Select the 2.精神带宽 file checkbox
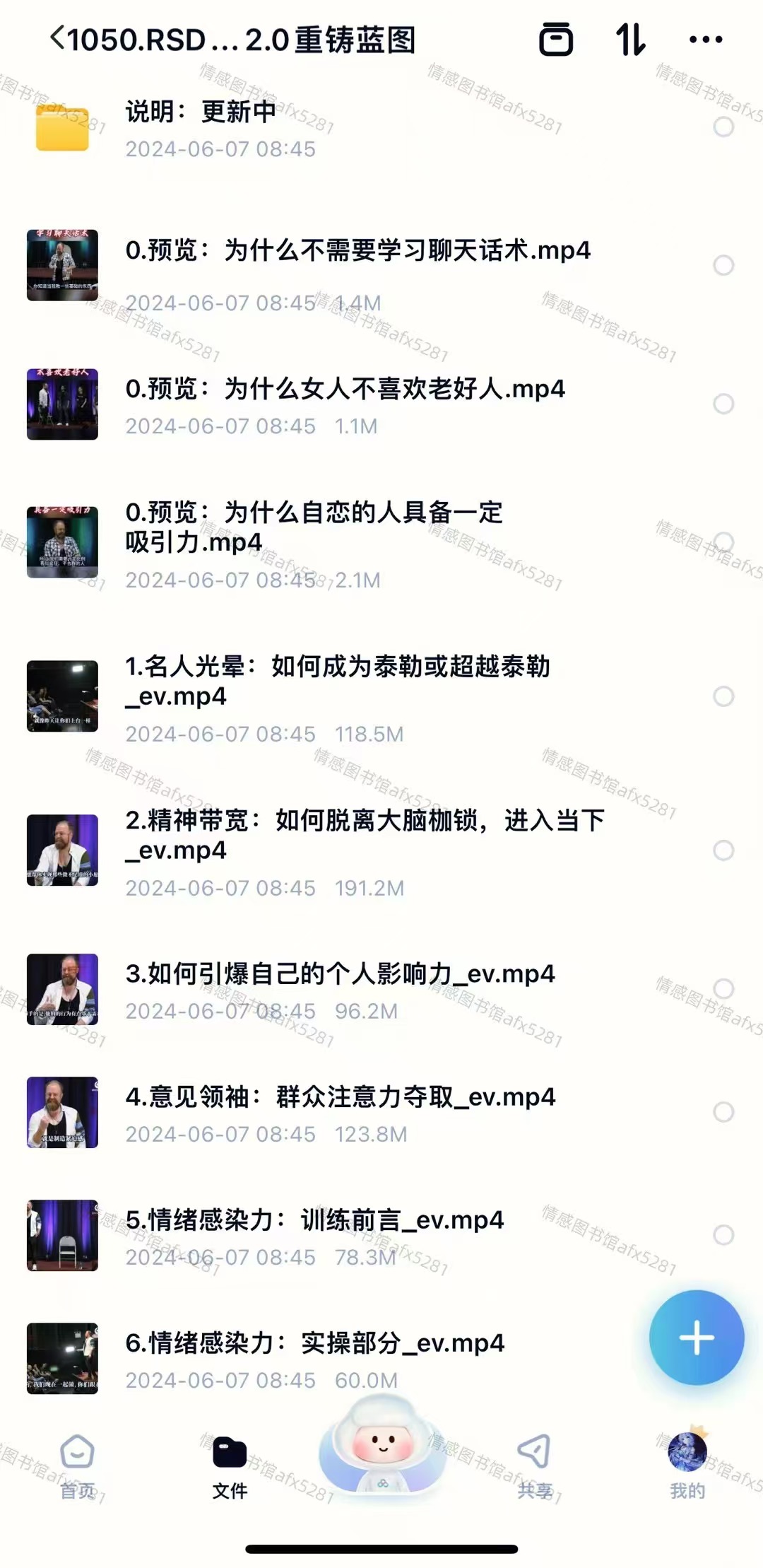Image resolution: width=763 pixels, height=1568 pixels. (723, 850)
